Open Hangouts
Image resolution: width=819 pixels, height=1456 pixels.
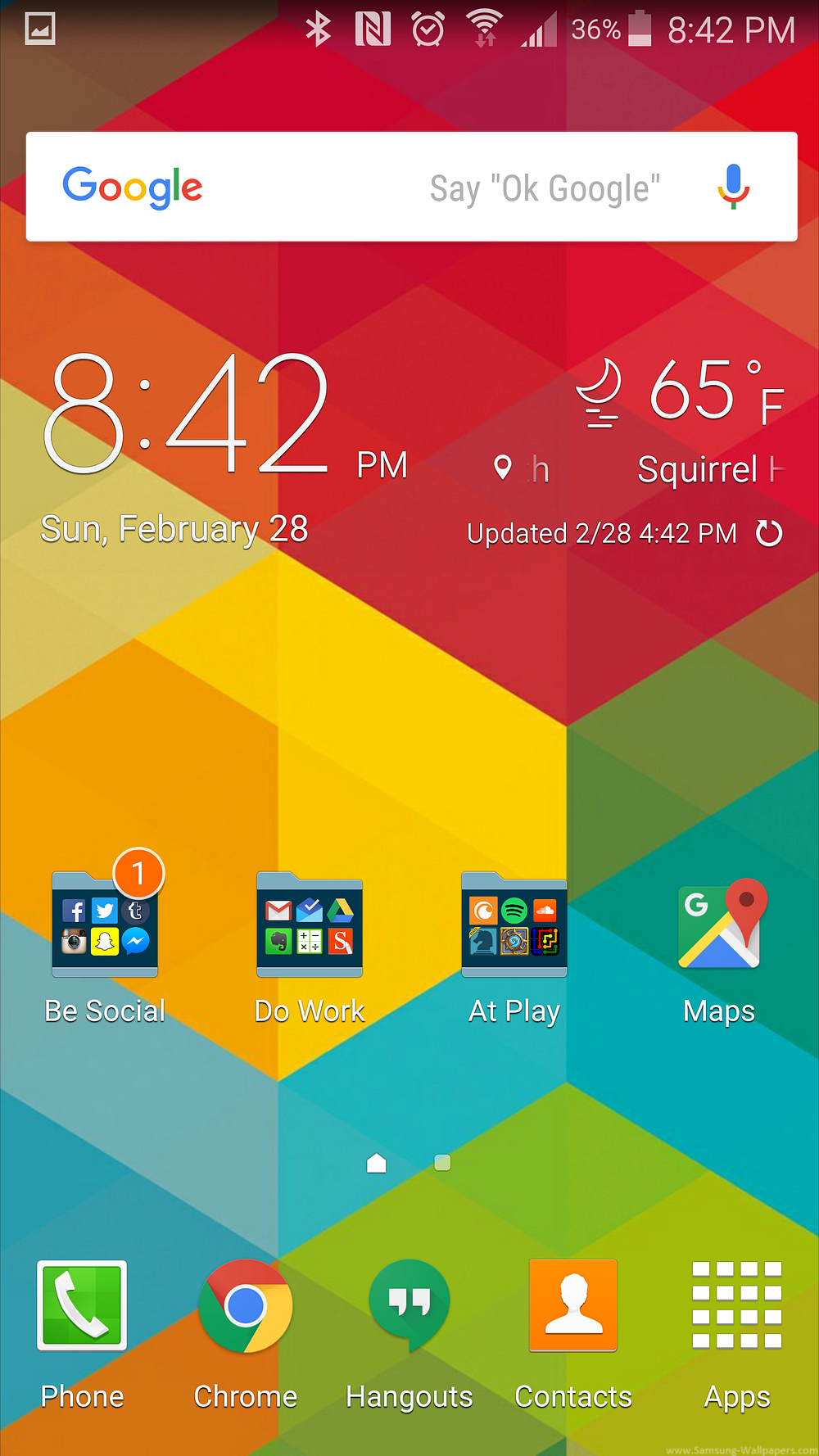(x=409, y=1305)
